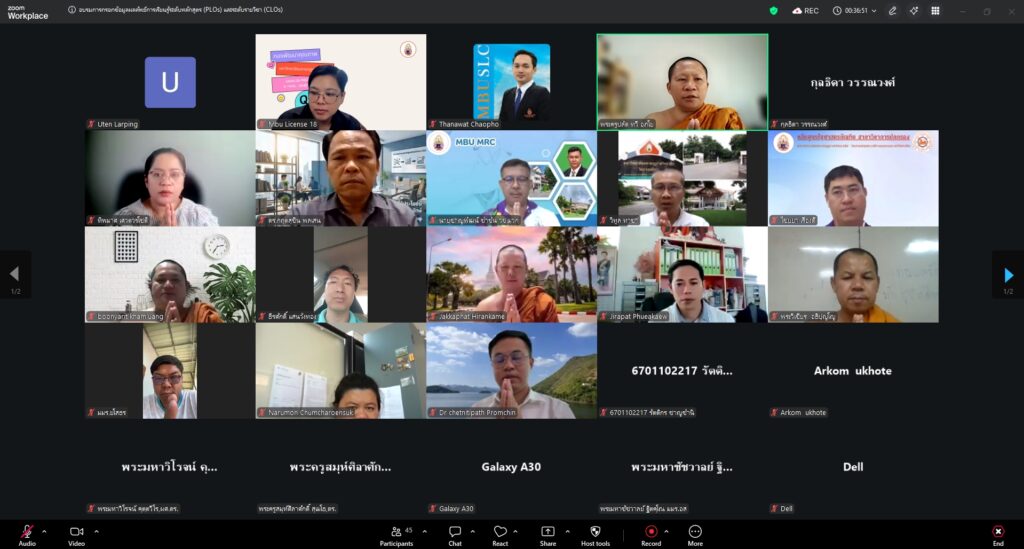Share your screen
Image resolution: width=1024 pixels, height=549 pixels.
548,534
